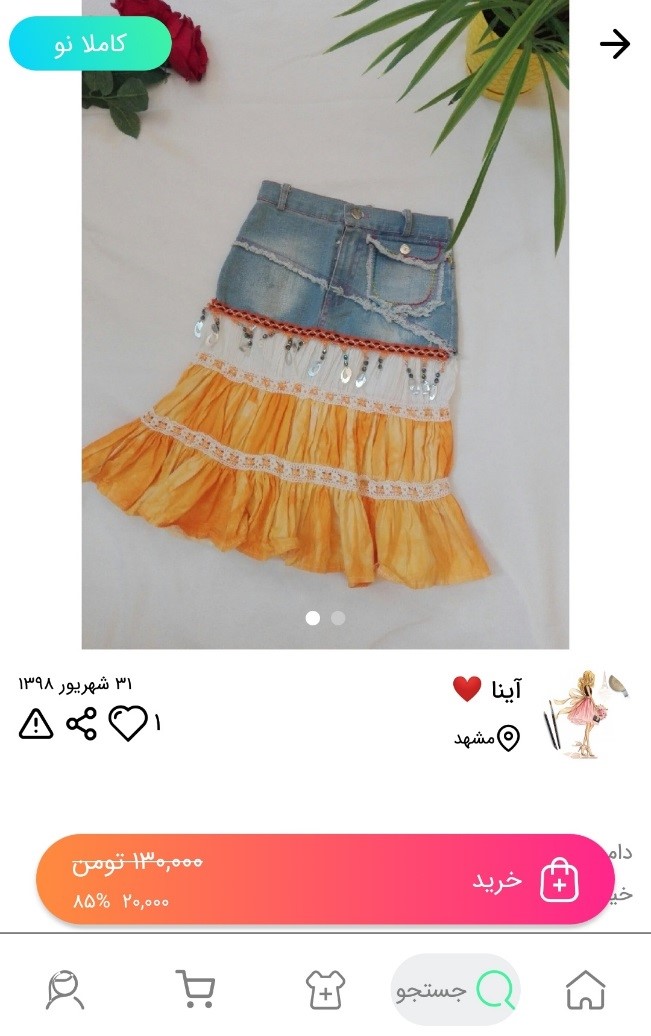Open the home tab

click(x=585, y=990)
